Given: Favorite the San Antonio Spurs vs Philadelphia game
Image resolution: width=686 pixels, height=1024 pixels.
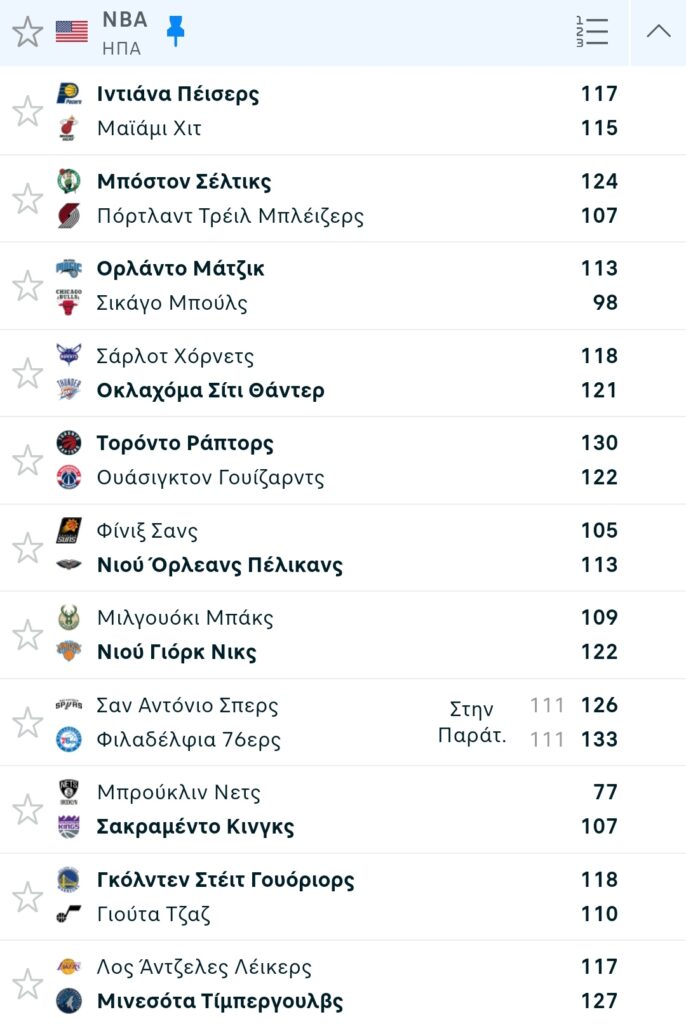Looking at the screenshot, I should (x=27, y=722).
